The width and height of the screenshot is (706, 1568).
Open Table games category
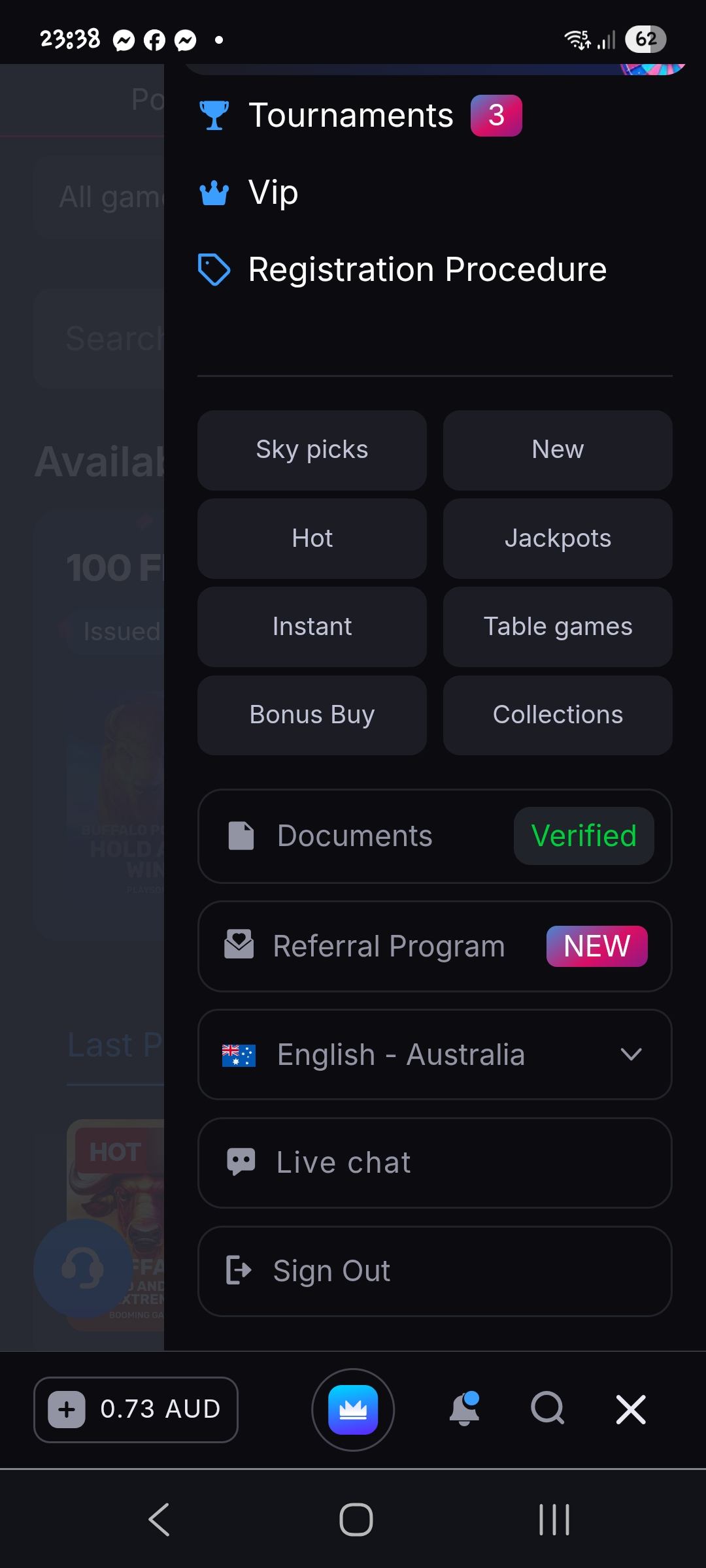click(x=558, y=627)
